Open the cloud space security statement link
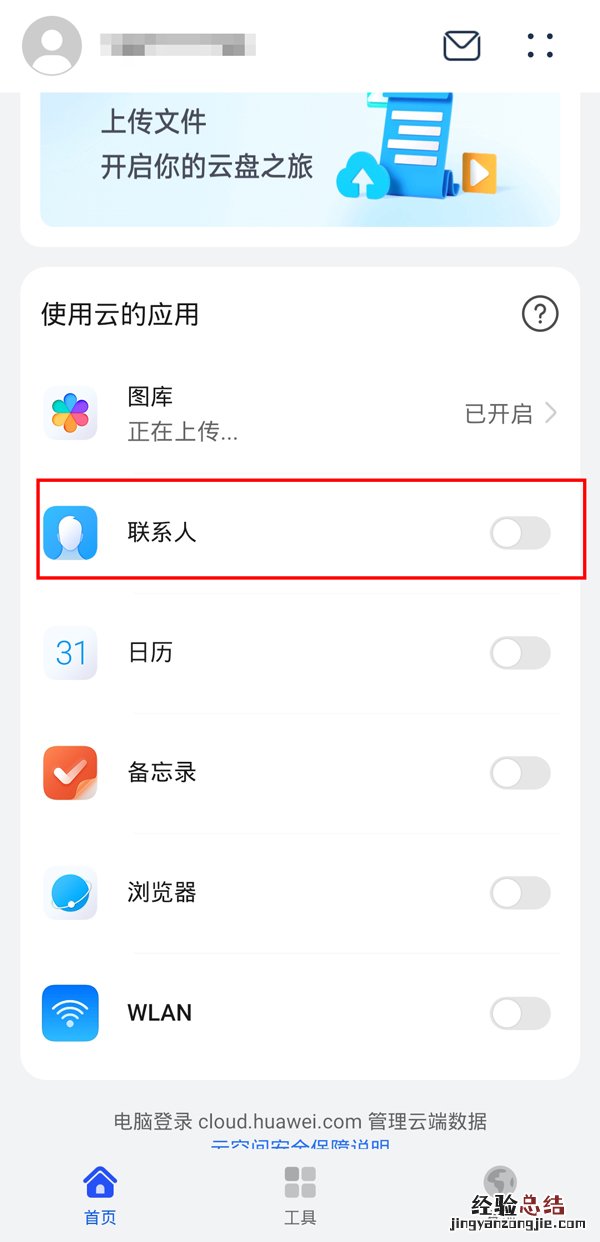 [300, 1146]
